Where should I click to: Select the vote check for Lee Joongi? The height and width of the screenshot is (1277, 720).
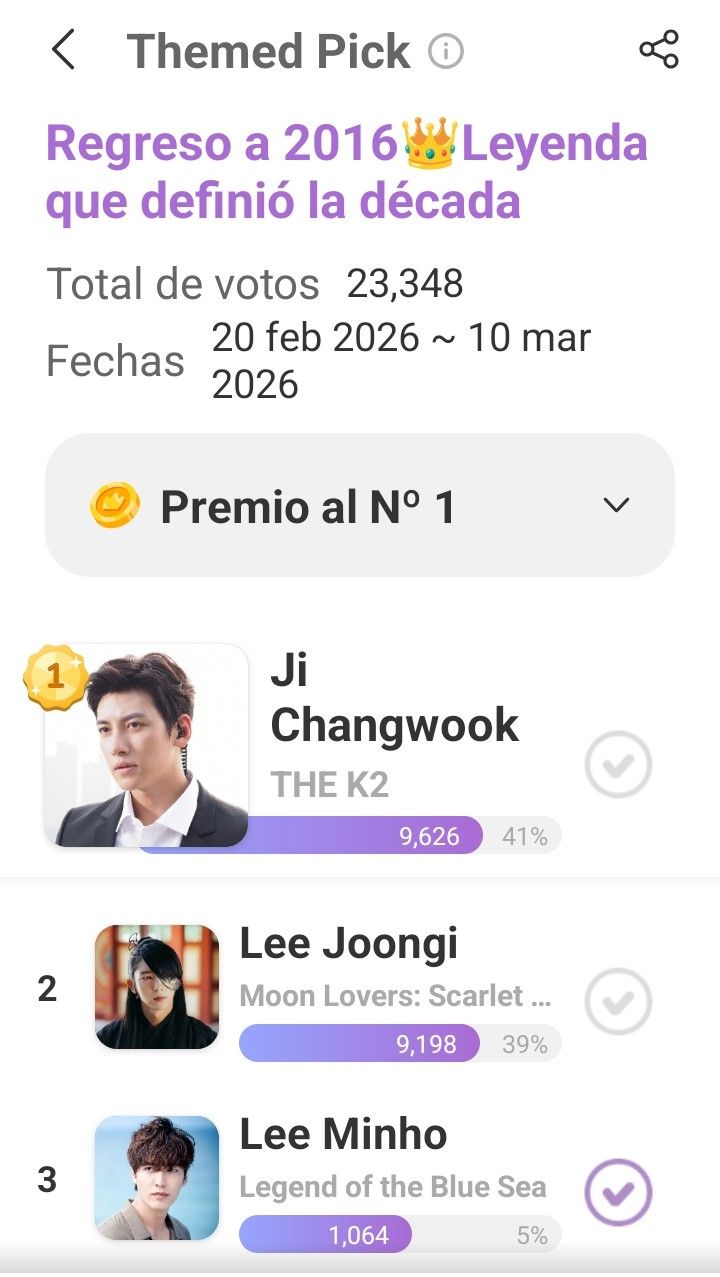point(618,1000)
